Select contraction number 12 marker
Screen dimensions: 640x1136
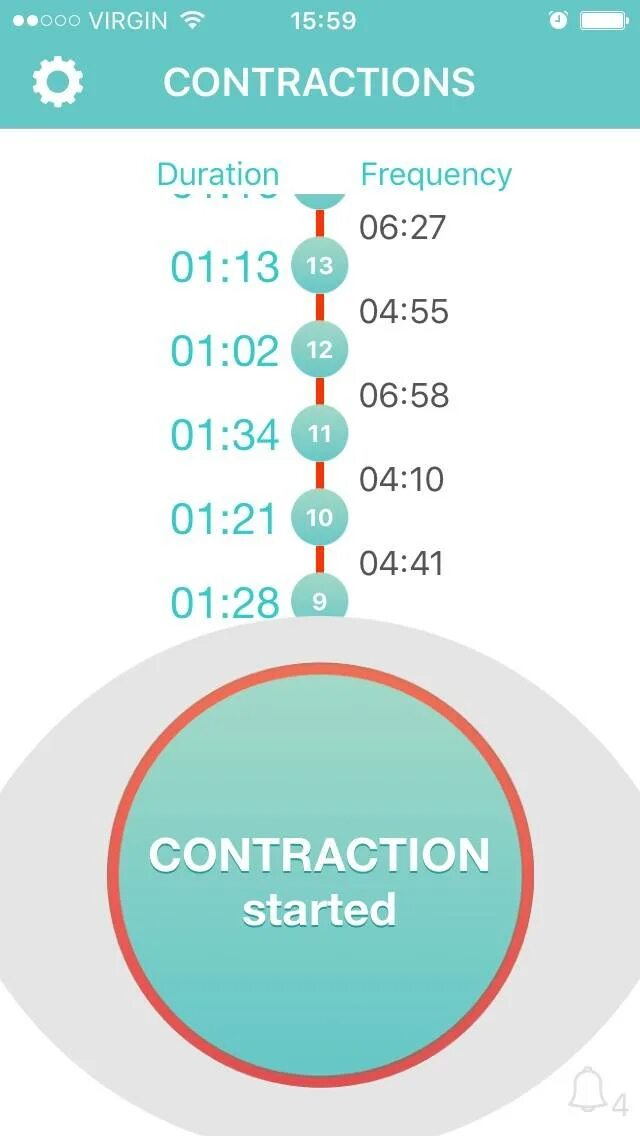pyautogui.click(x=319, y=350)
